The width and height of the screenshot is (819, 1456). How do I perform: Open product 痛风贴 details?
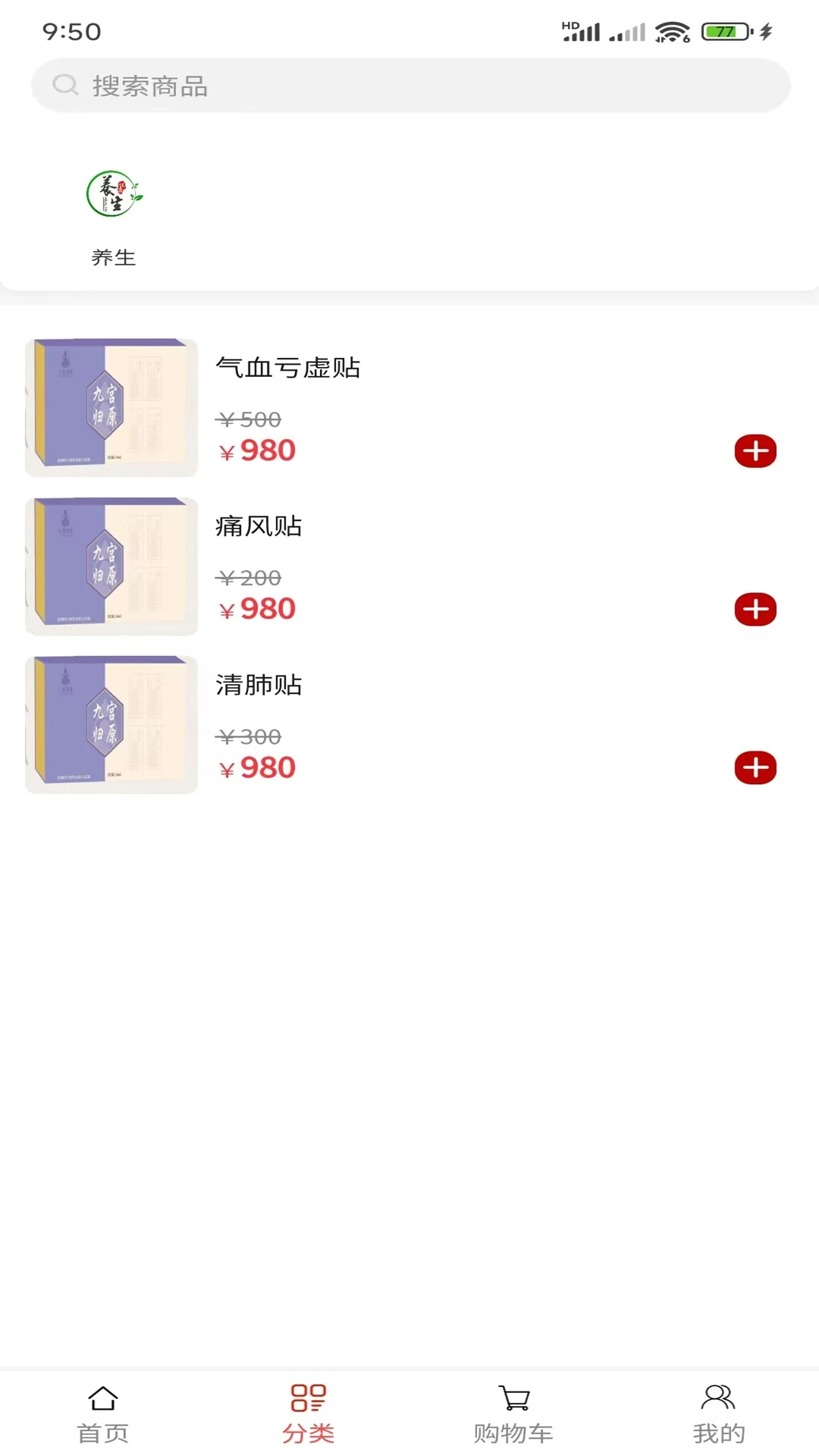pyautogui.click(x=259, y=526)
